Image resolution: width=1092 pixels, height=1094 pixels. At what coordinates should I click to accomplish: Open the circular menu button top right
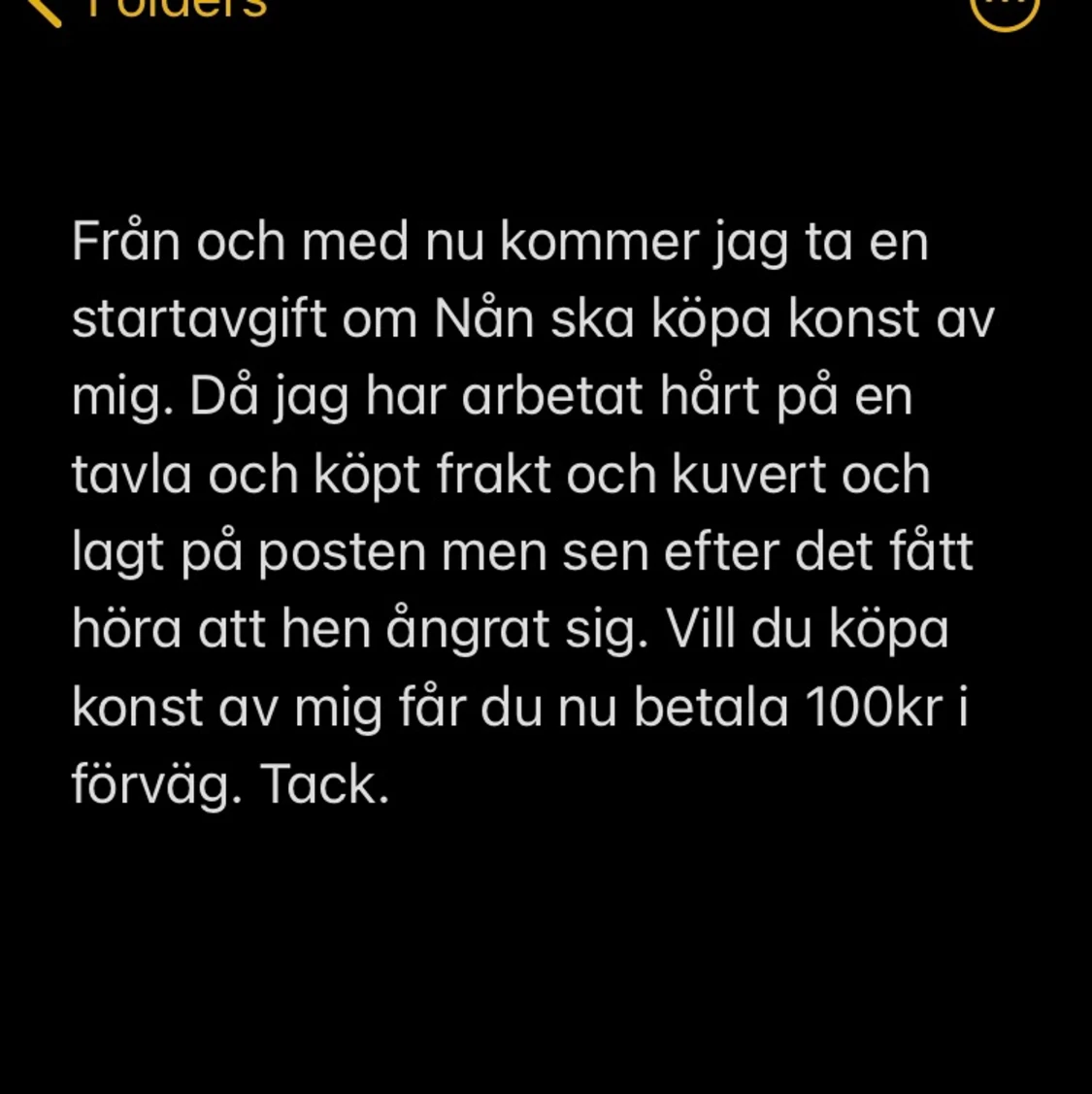tap(1004, 12)
